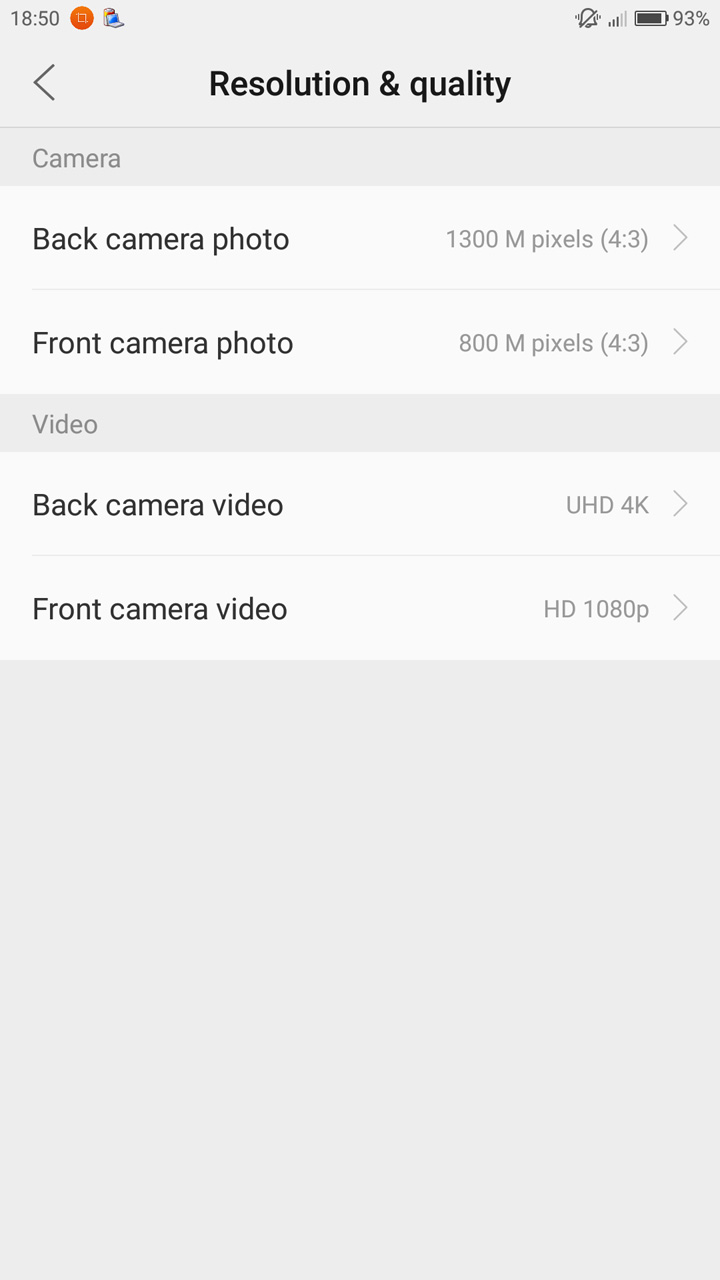The image size is (720, 1280).
Task: Open Front camera video setting
Action: pos(360,609)
